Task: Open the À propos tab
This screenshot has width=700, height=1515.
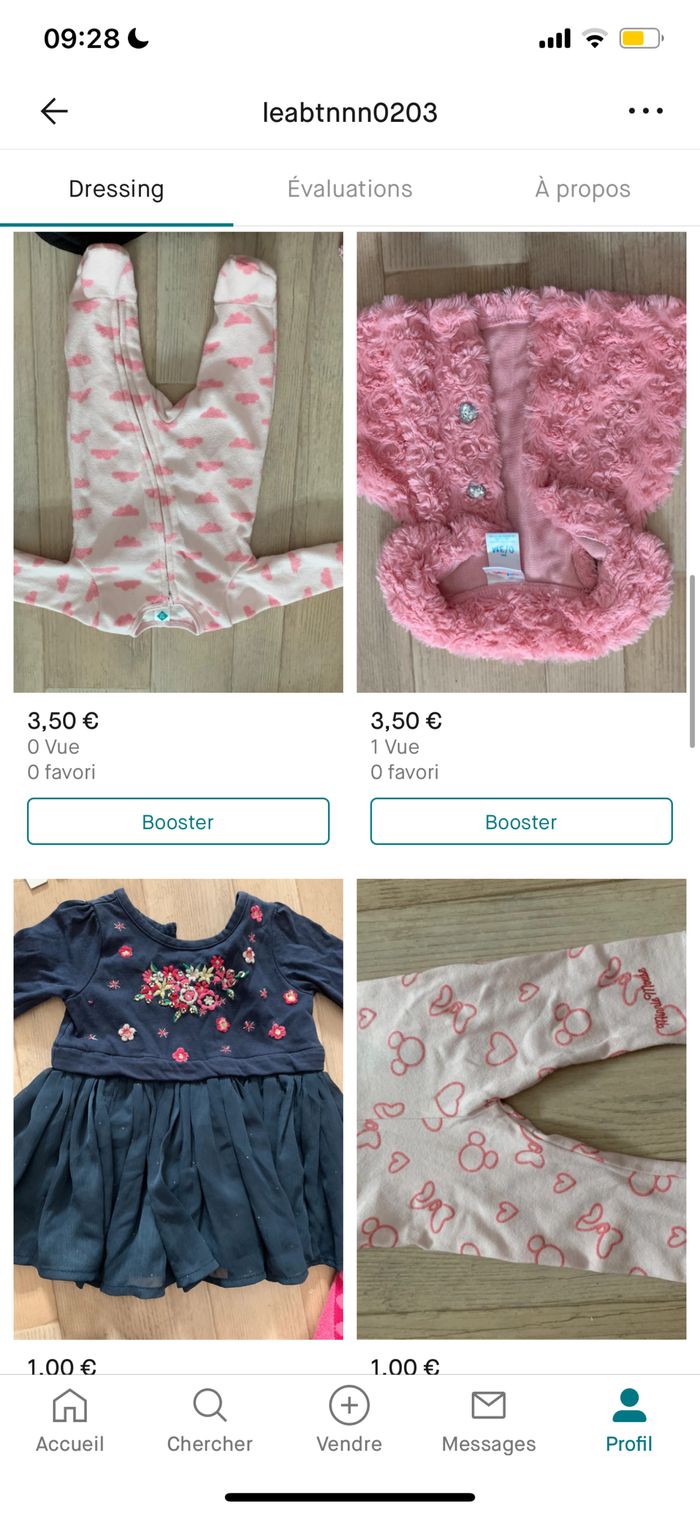Action: pos(582,189)
